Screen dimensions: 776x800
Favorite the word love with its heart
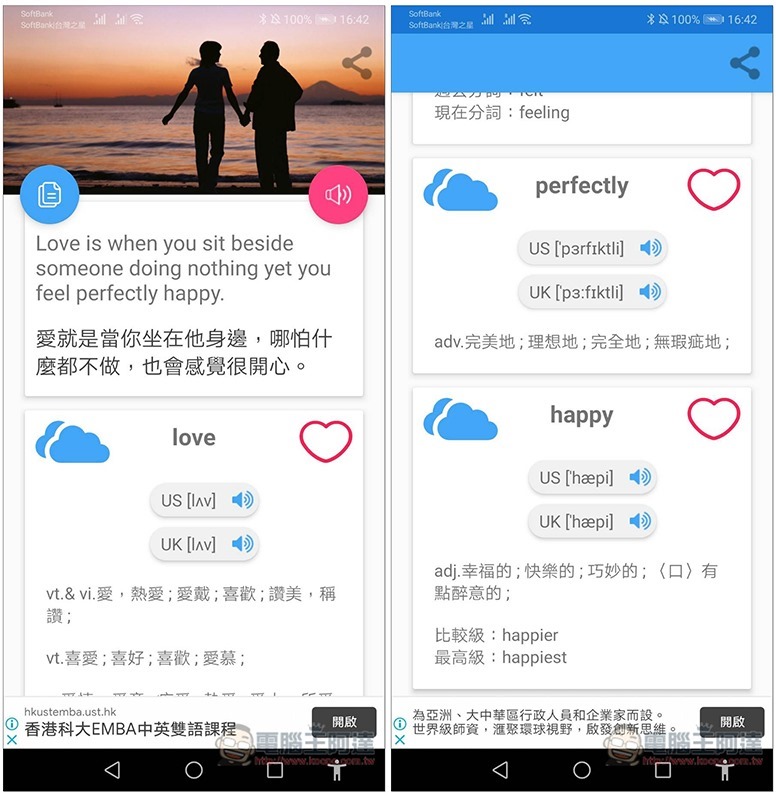(326, 441)
